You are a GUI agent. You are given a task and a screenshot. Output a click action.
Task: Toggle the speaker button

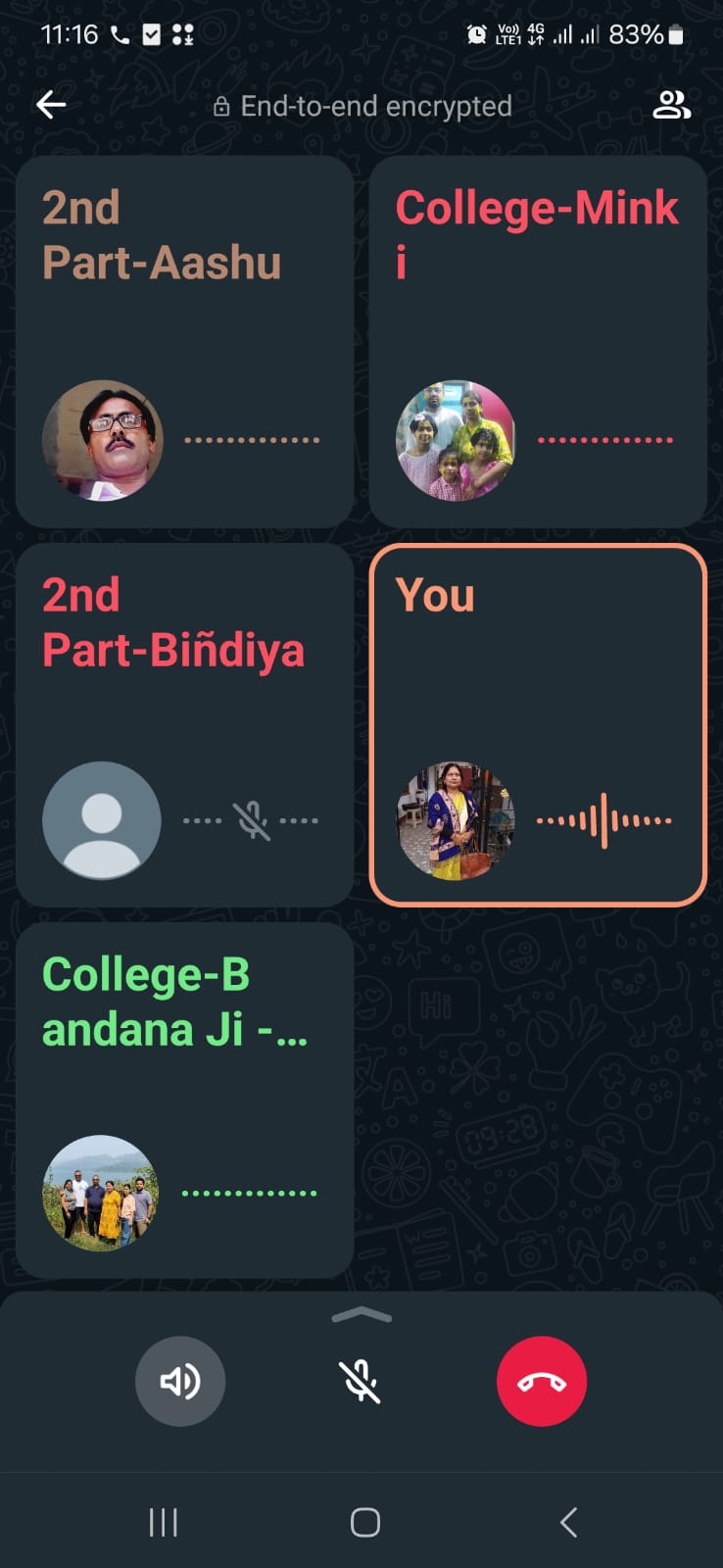pyautogui.click(x=180, y=1382)
